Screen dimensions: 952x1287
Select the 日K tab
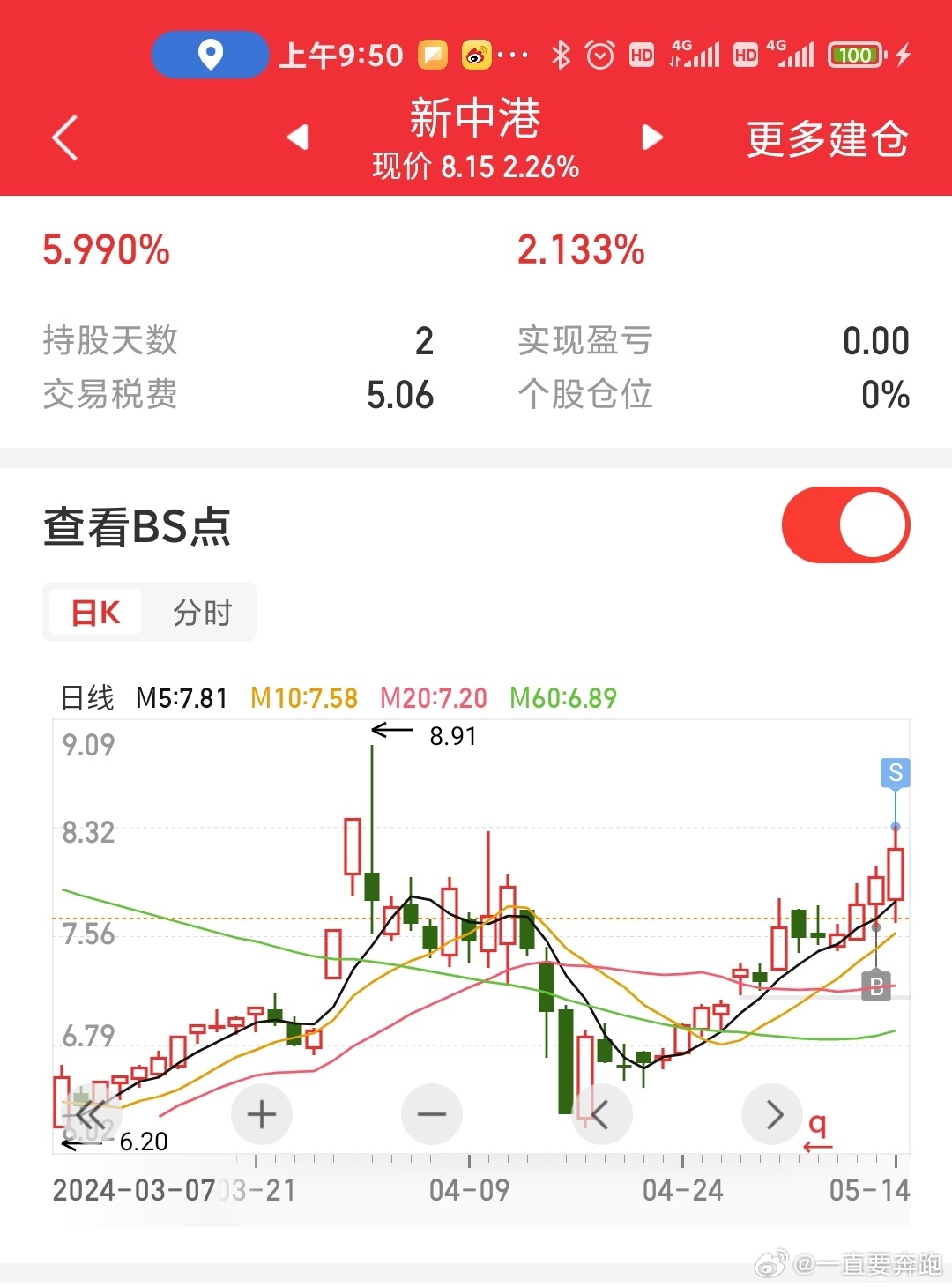coord(93,611)
